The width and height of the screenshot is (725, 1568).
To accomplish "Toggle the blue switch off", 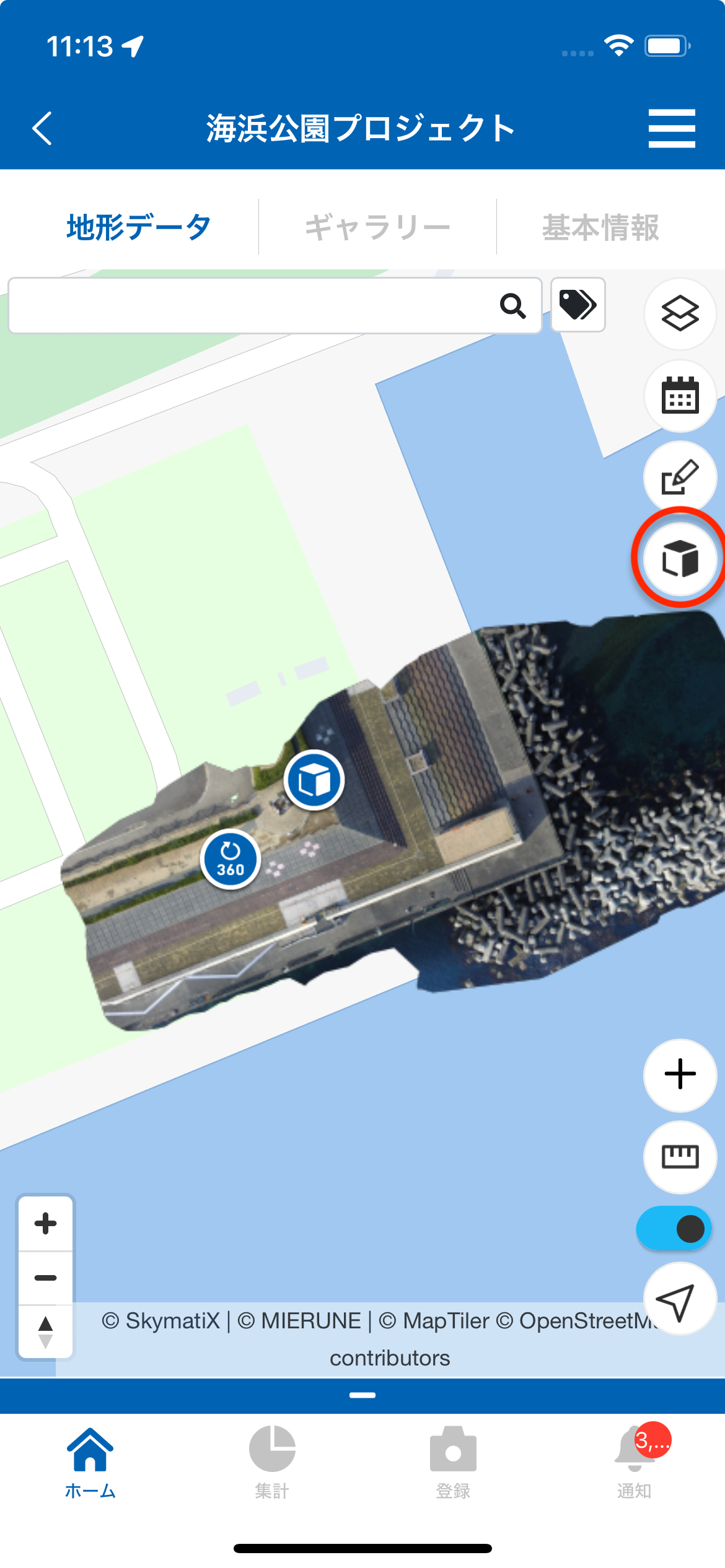I will [x=674, y=1229].
